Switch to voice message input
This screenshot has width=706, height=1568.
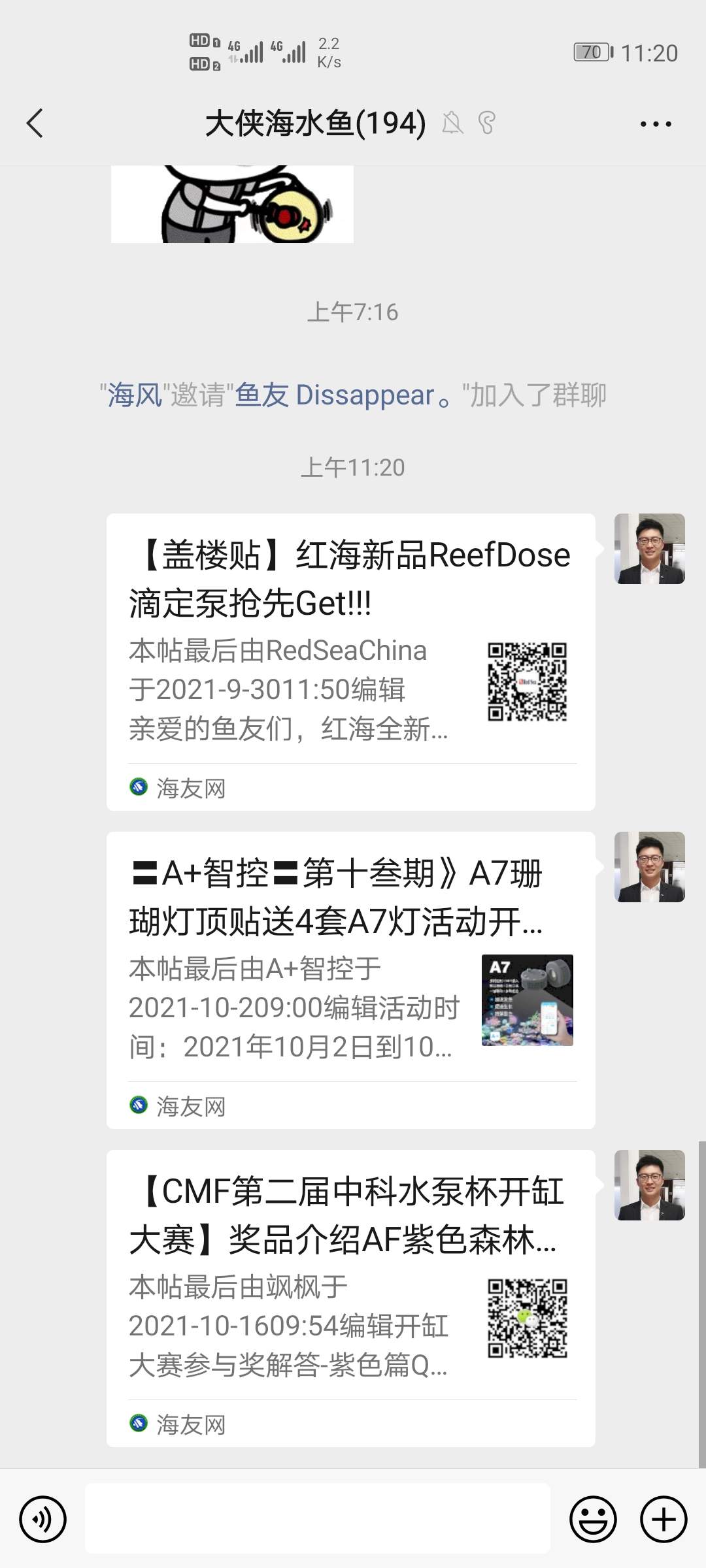(43, 1519)
